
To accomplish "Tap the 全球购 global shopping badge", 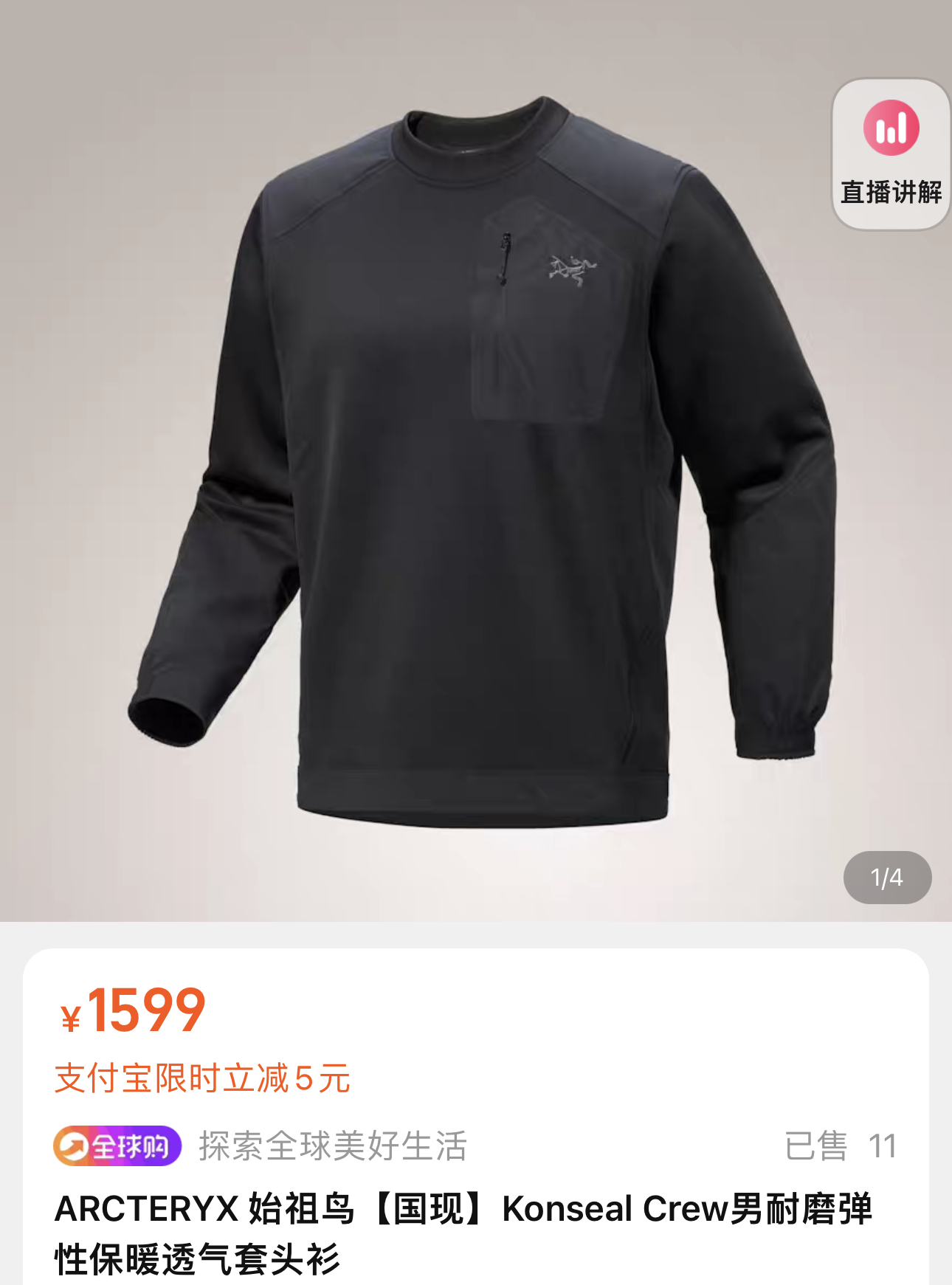I will (117, 1146).
